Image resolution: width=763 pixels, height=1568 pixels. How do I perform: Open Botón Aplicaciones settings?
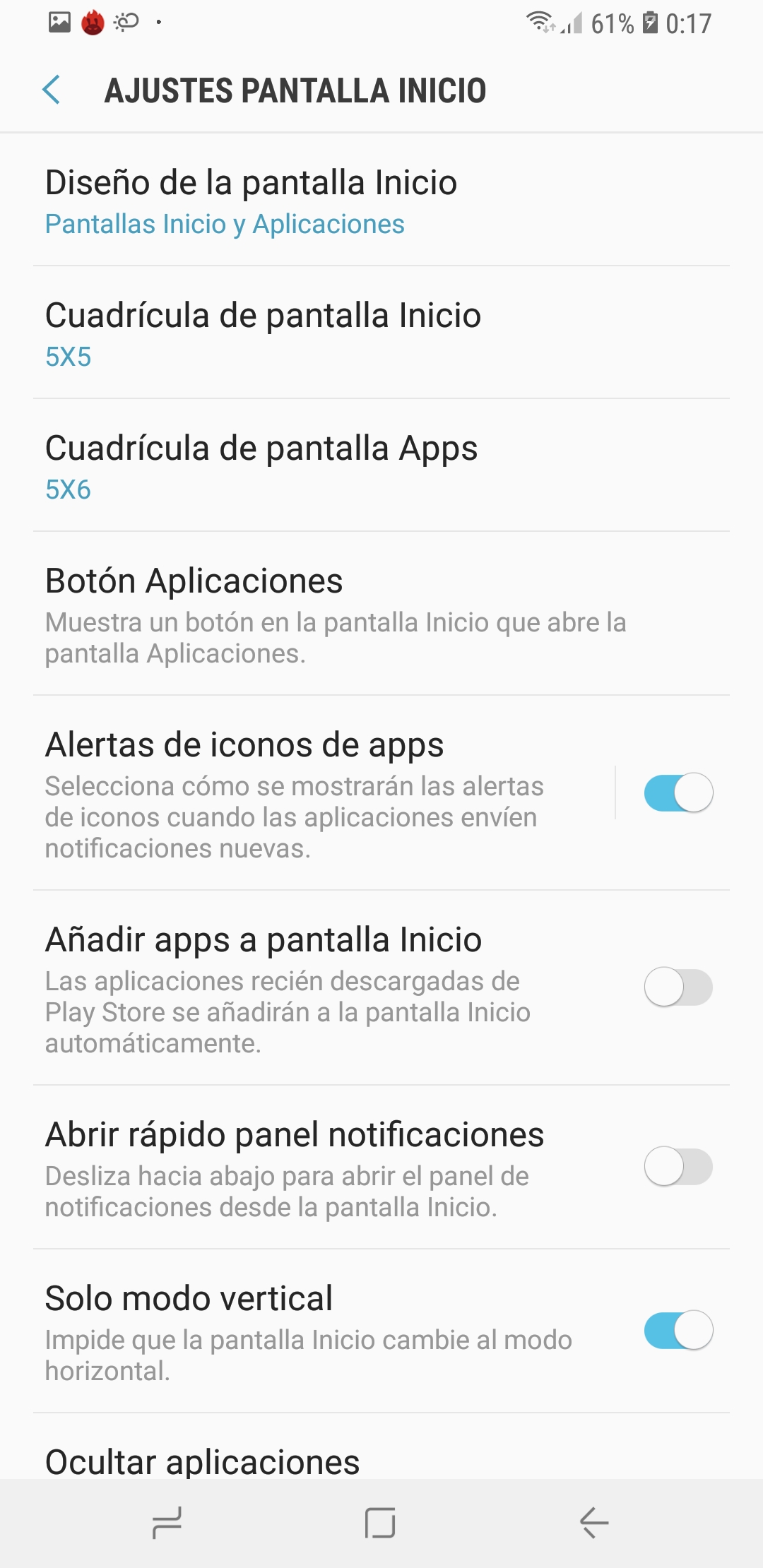coord(381,614)
